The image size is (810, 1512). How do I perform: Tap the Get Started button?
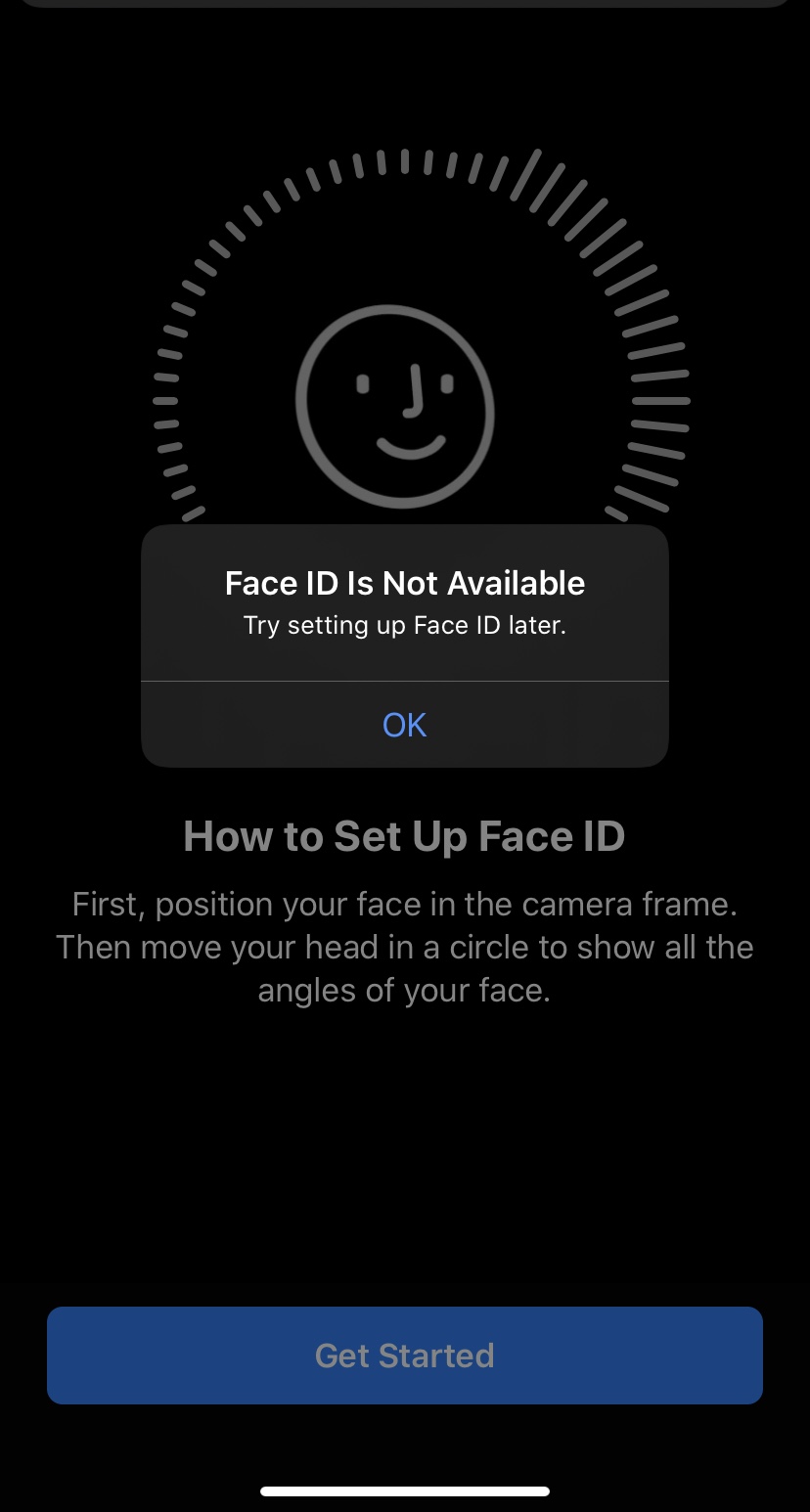(x=404, y=1356)
